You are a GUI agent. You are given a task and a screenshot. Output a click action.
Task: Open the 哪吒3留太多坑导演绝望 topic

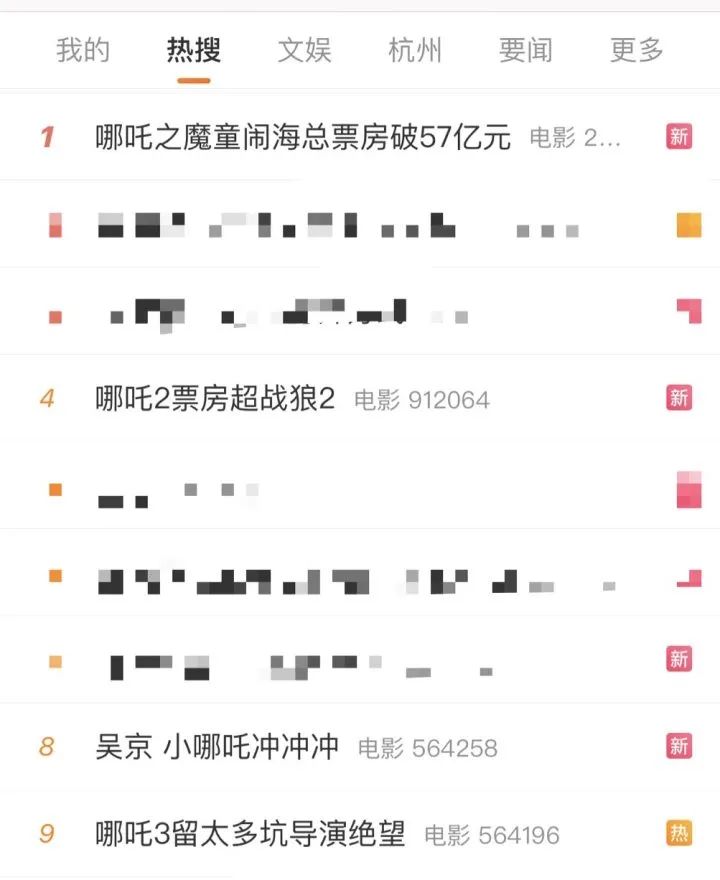(x=250, y=833)
